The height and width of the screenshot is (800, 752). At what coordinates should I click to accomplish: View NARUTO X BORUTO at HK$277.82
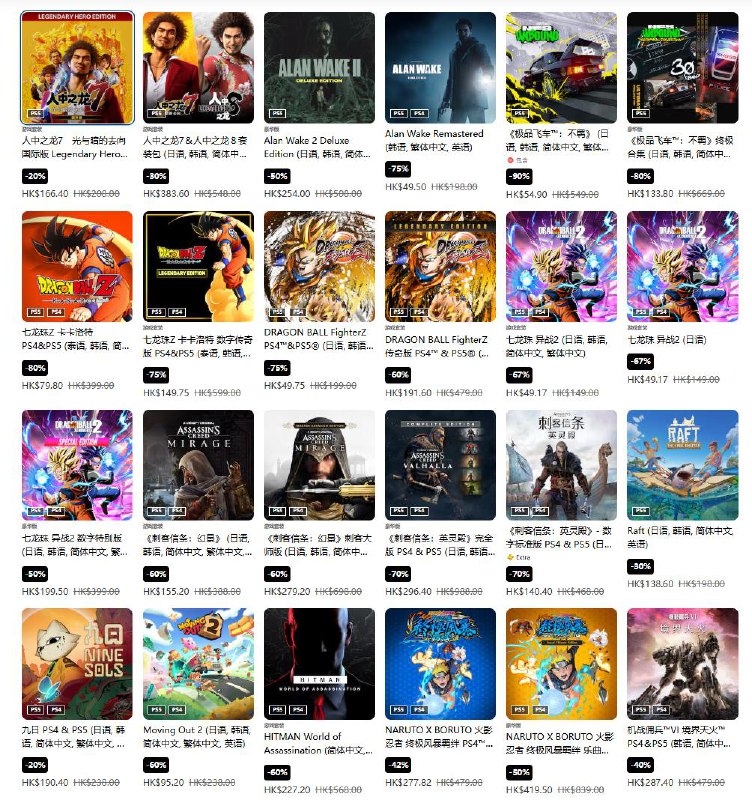click(x=440, y=663)
